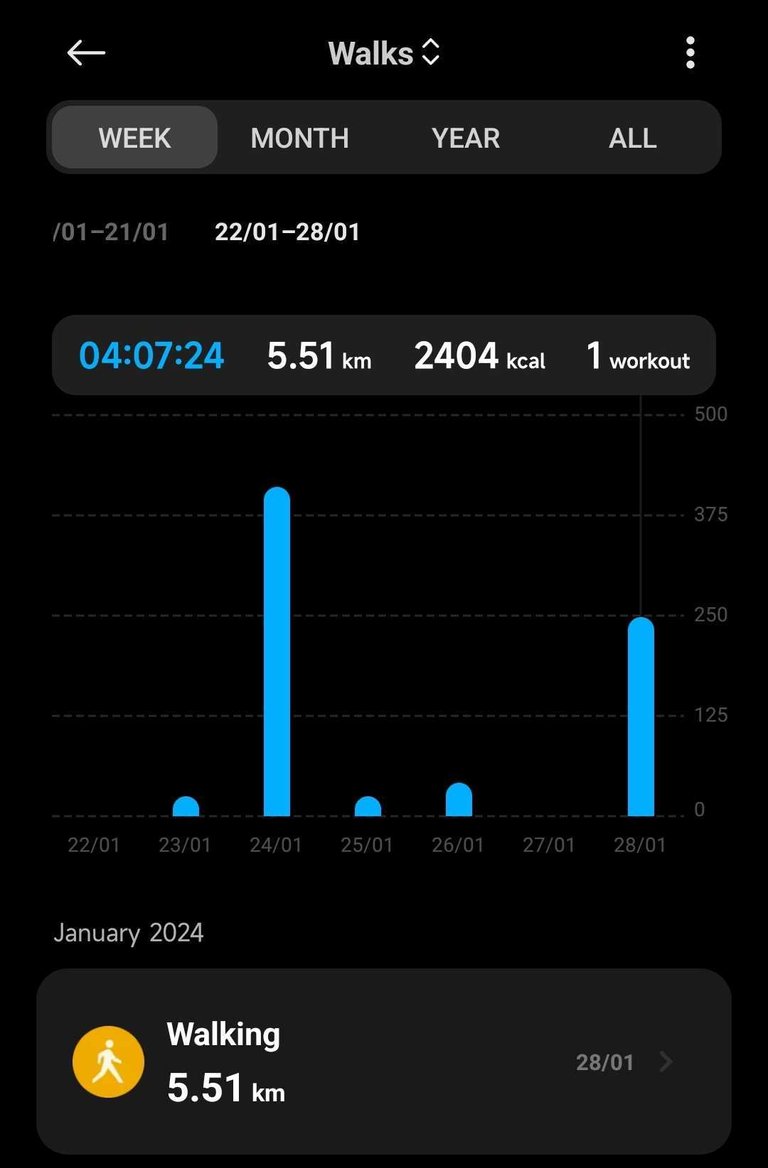The image size is (768, 1168).
Task: Select the 24/01 bar in the chart
Action: (x=277, y=650)
